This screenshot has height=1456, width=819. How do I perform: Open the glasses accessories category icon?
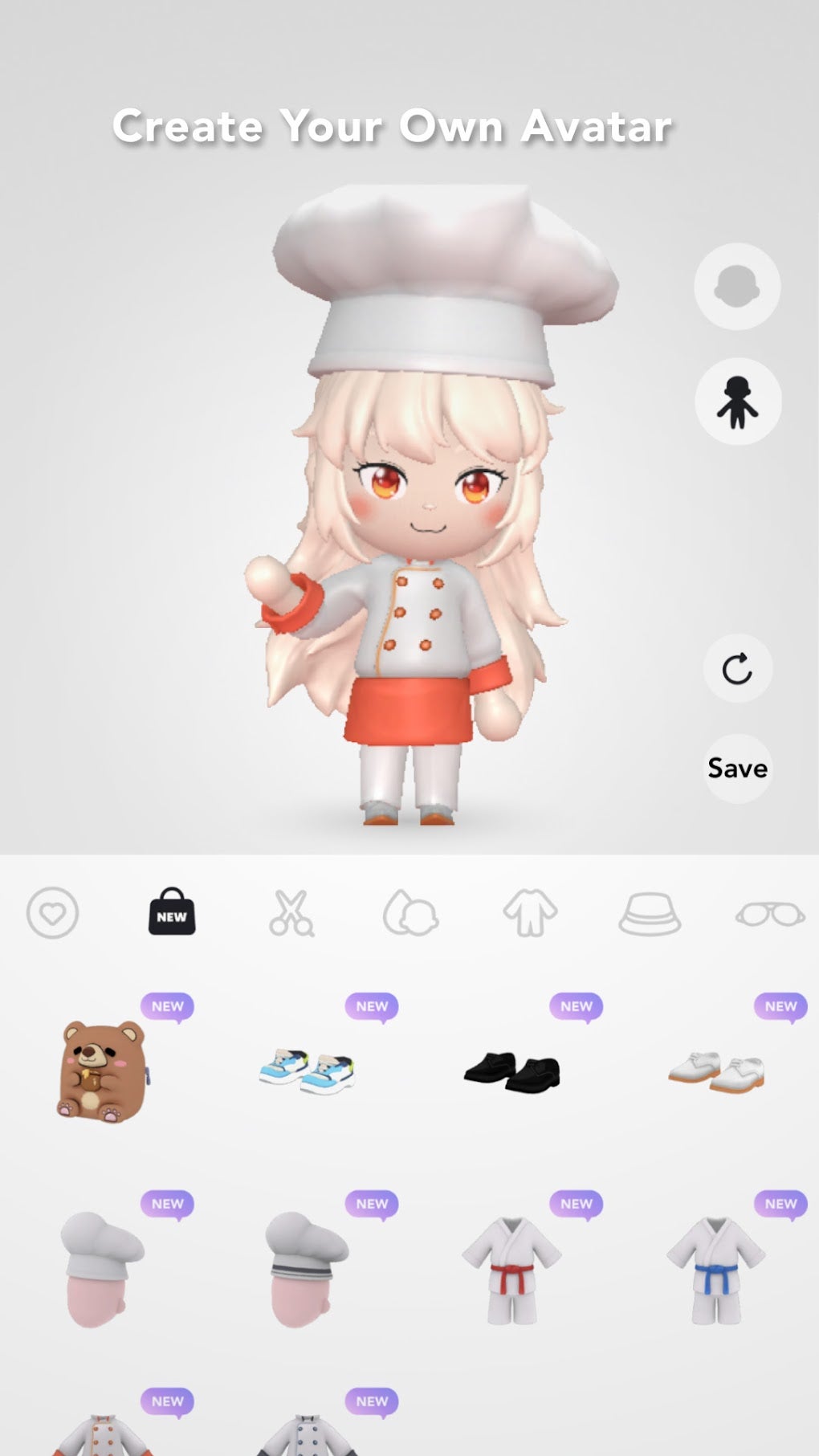pos(772,912)
